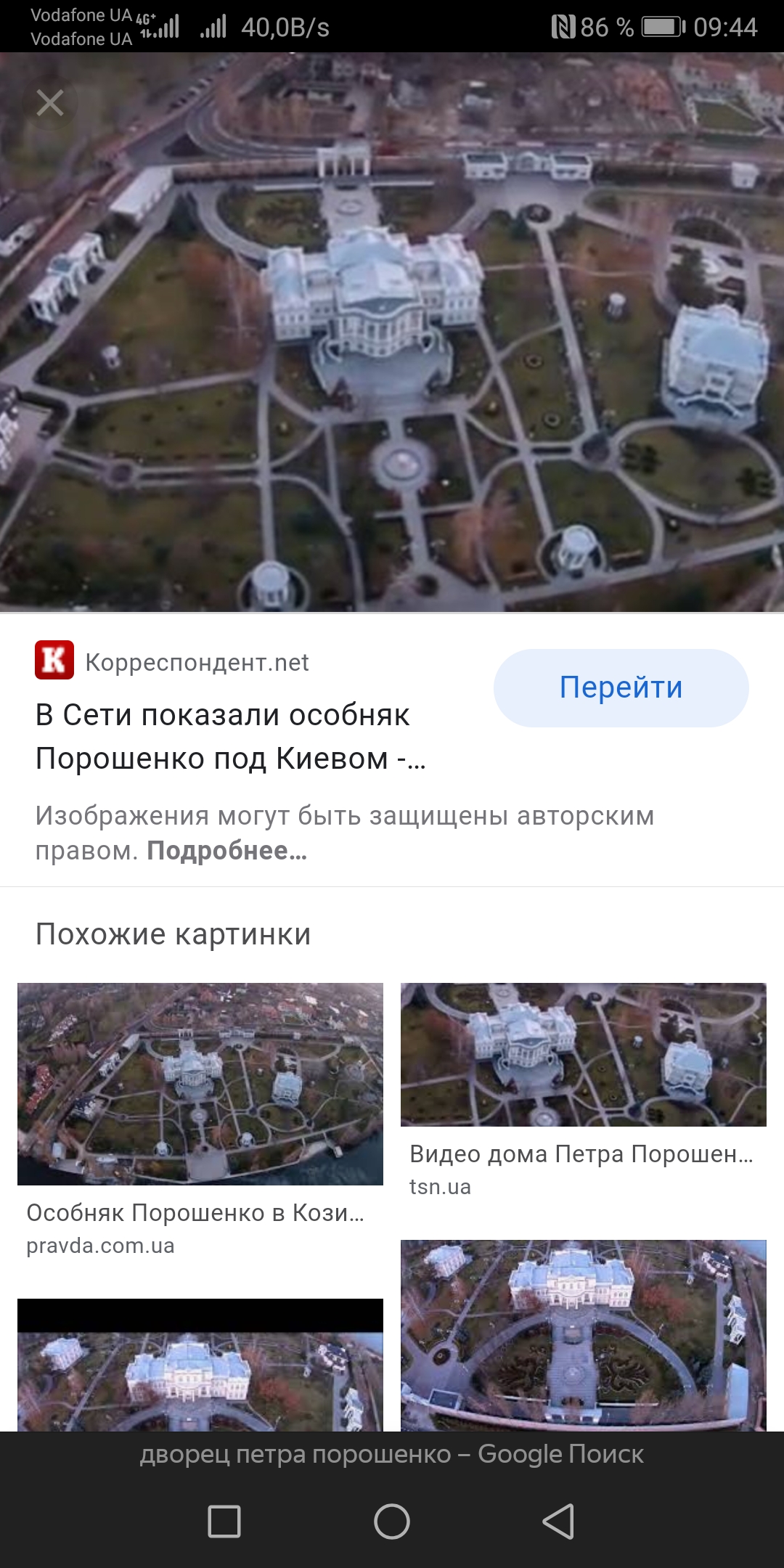Go to the home screen
784x1568 pixels.
click(392, 1521)
